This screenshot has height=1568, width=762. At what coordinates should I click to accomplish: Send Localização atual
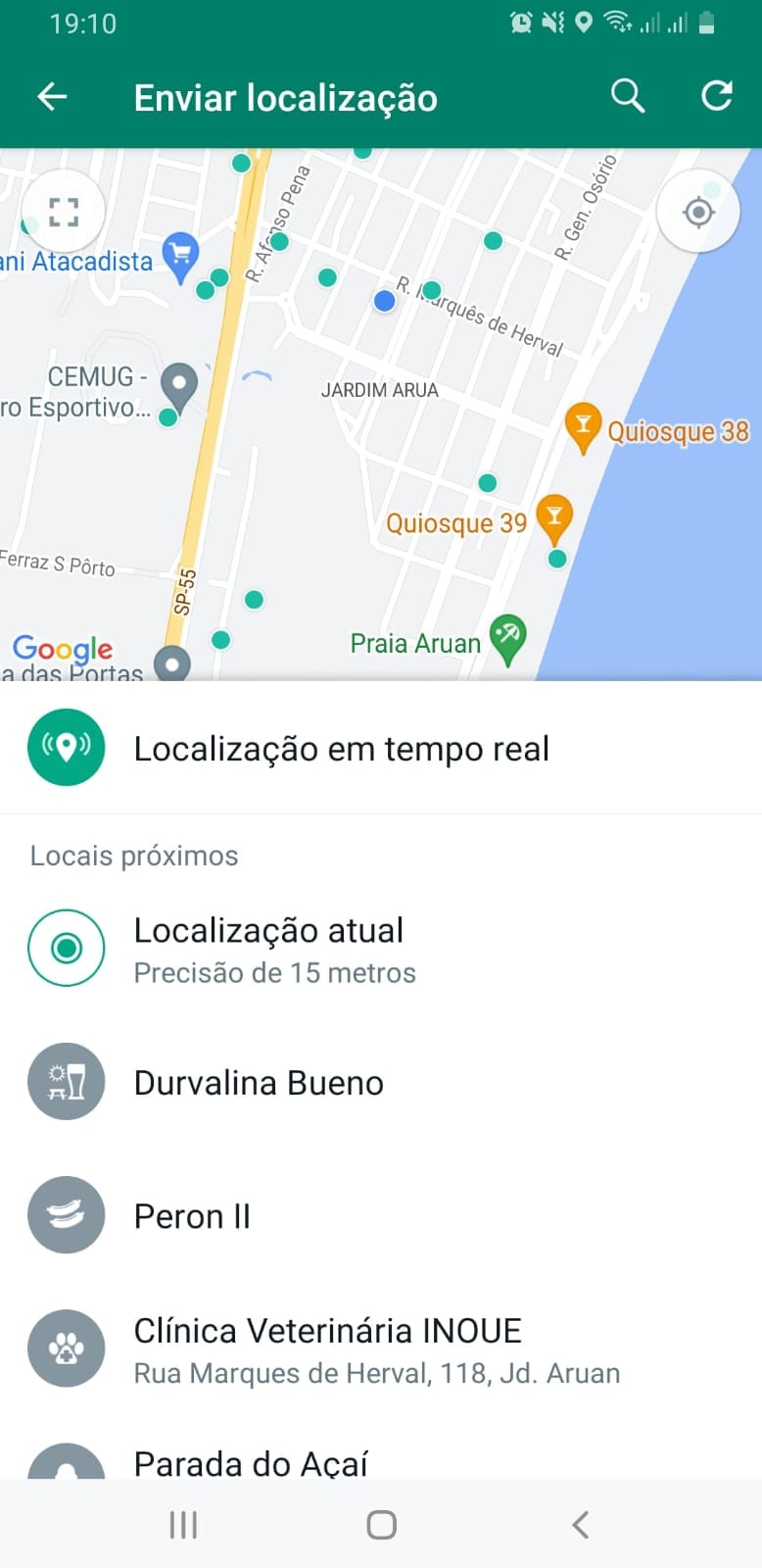click(x=268, y=949)
